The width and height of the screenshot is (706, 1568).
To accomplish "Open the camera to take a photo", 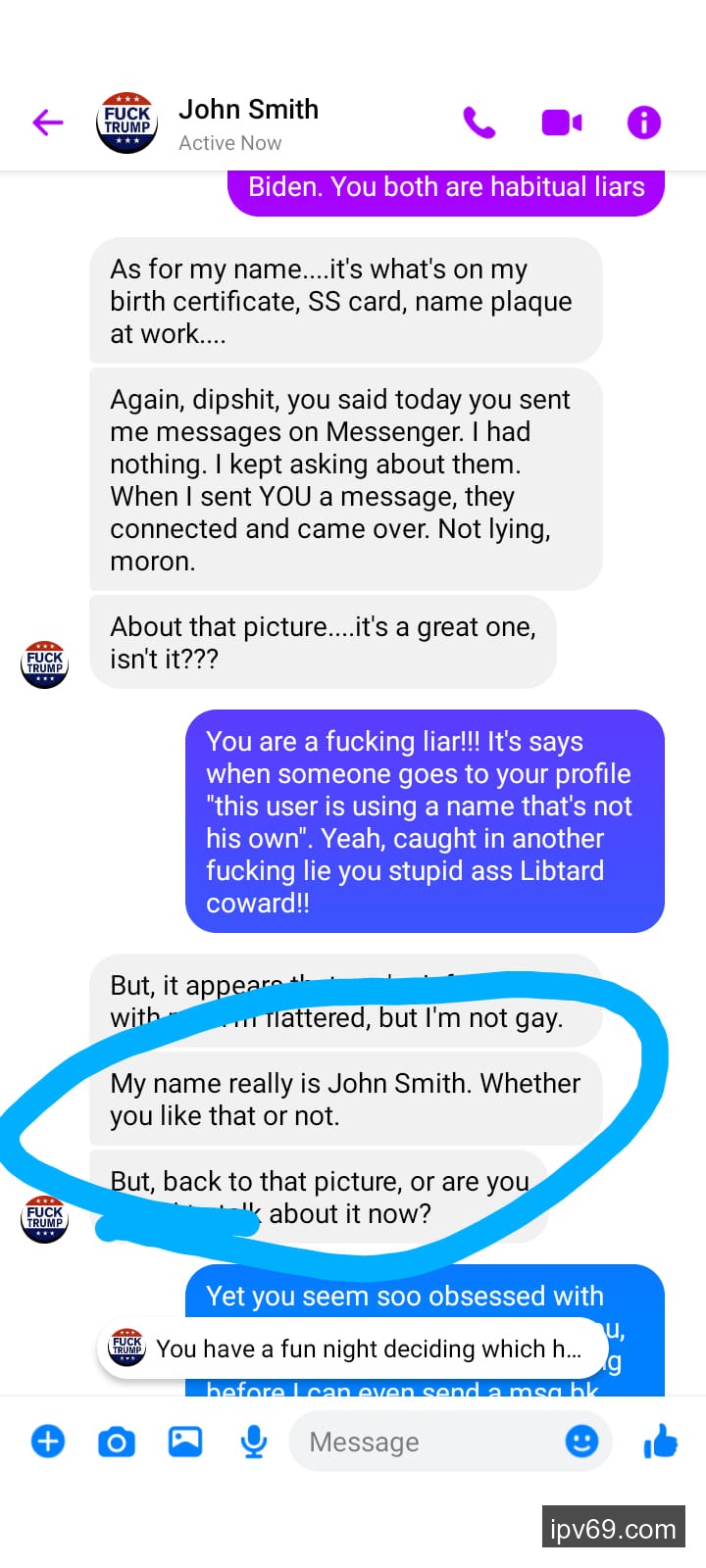I will click(x=117, y=1442).
